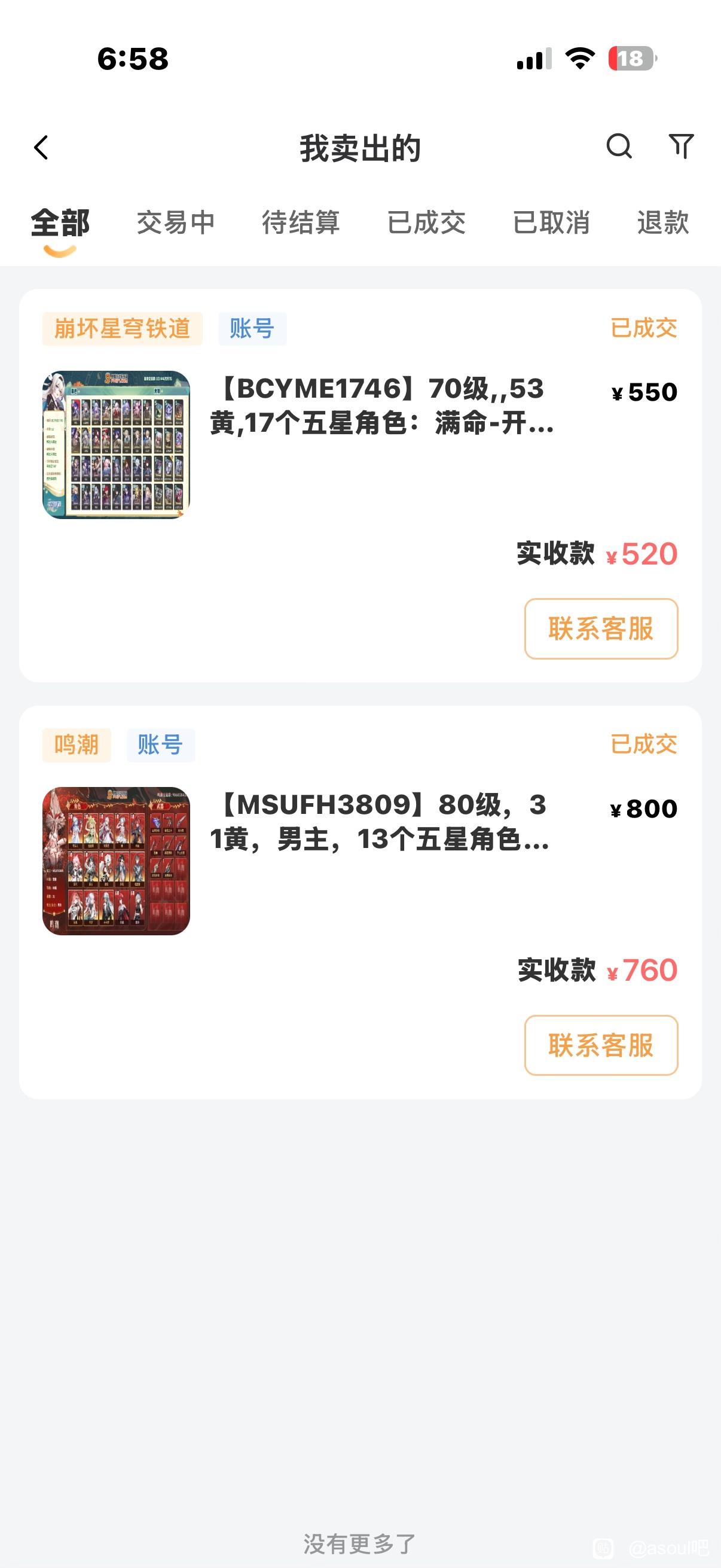Select the 全部 tab
The image size is (721, 1568).
click(x=60, y=223)
